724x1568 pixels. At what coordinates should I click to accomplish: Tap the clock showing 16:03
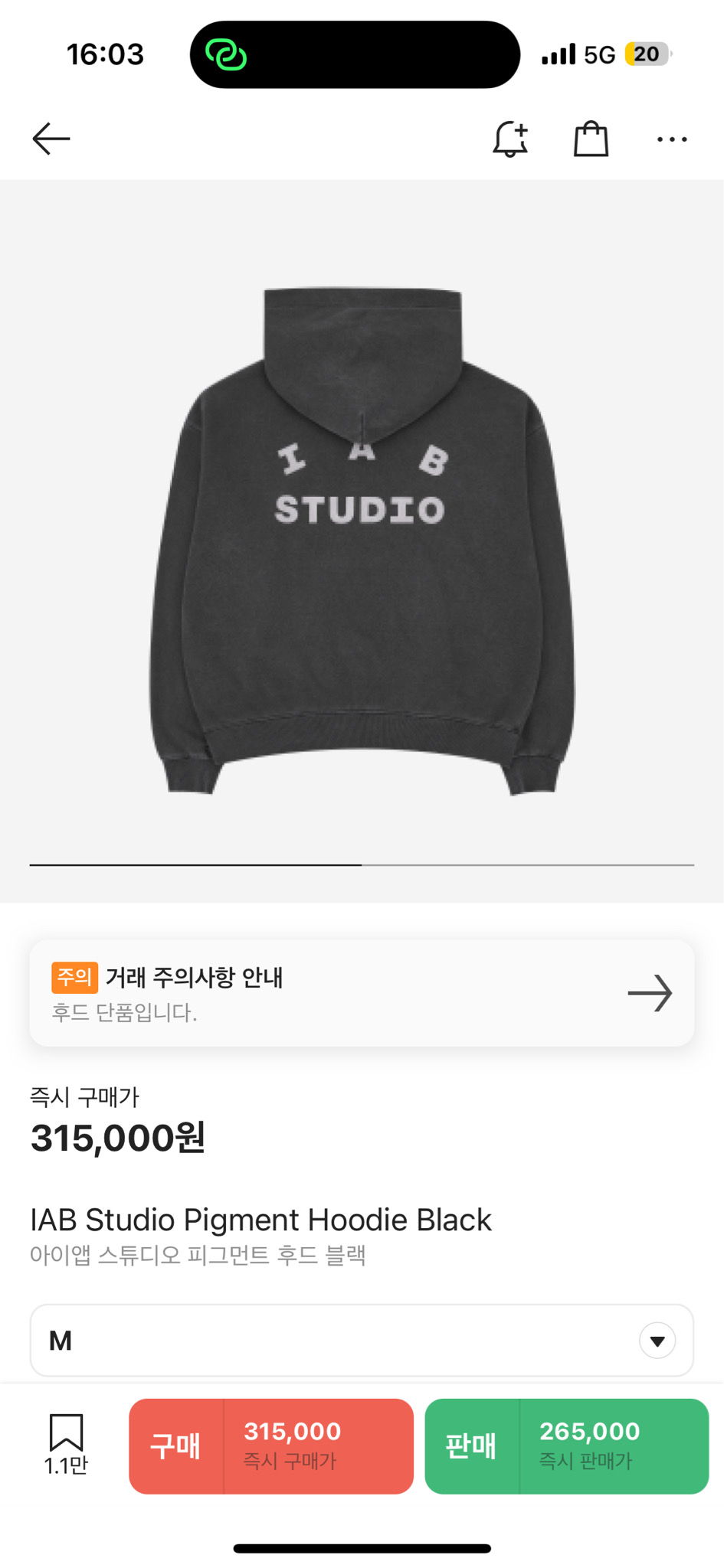click(x=105, y=54)
